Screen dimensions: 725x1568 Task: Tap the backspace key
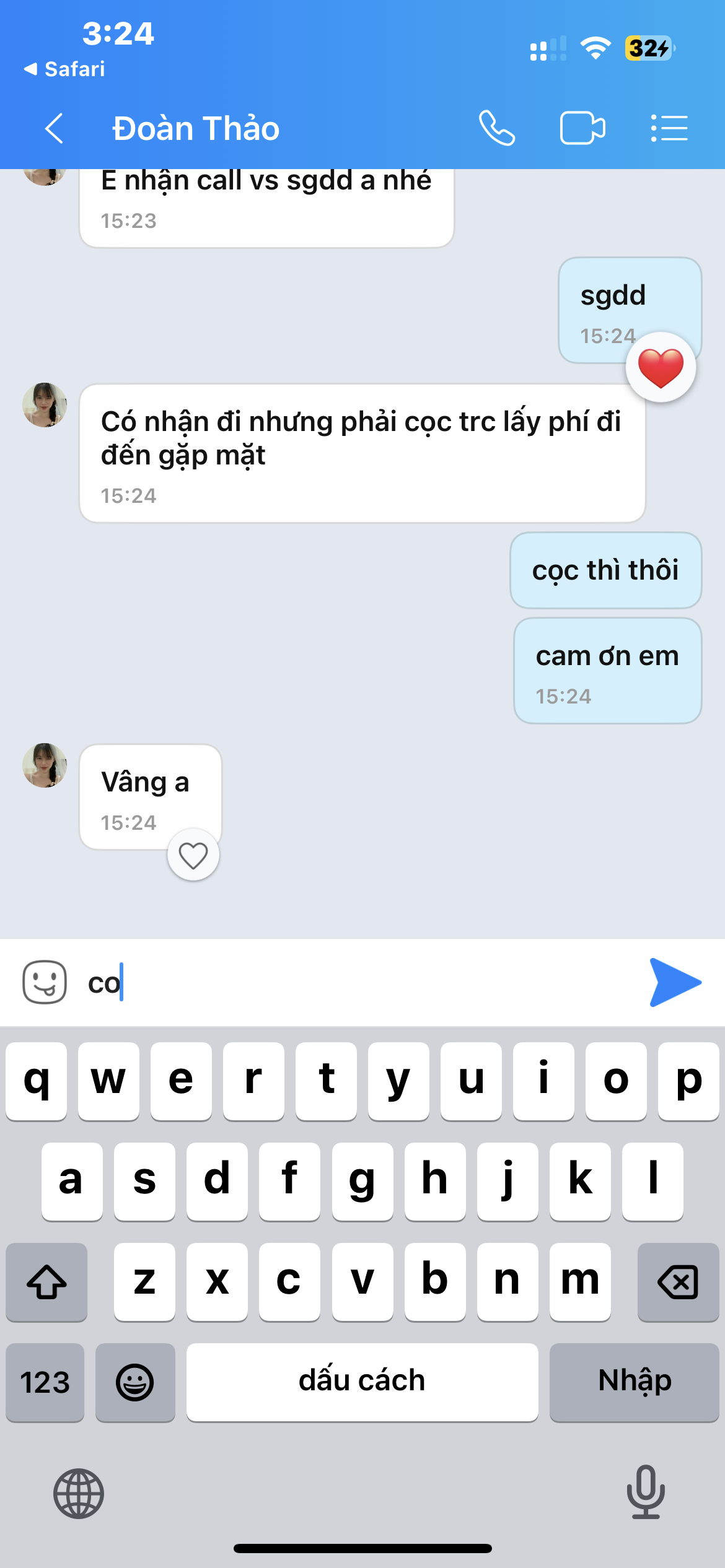tap(678, 1281)
